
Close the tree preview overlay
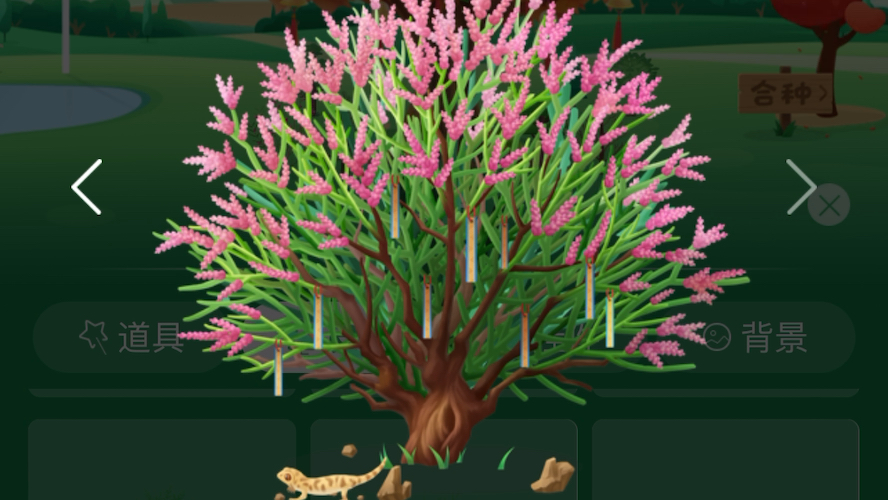[x=828, y=205]
